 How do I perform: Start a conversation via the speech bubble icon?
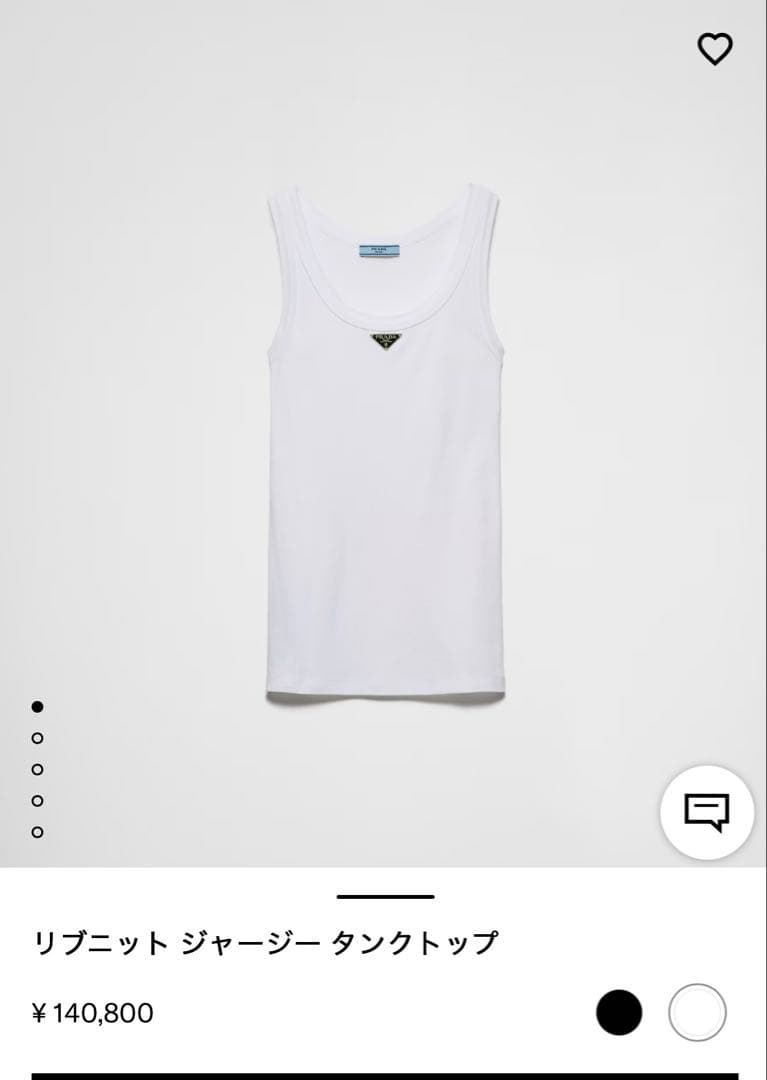[706, 810]
